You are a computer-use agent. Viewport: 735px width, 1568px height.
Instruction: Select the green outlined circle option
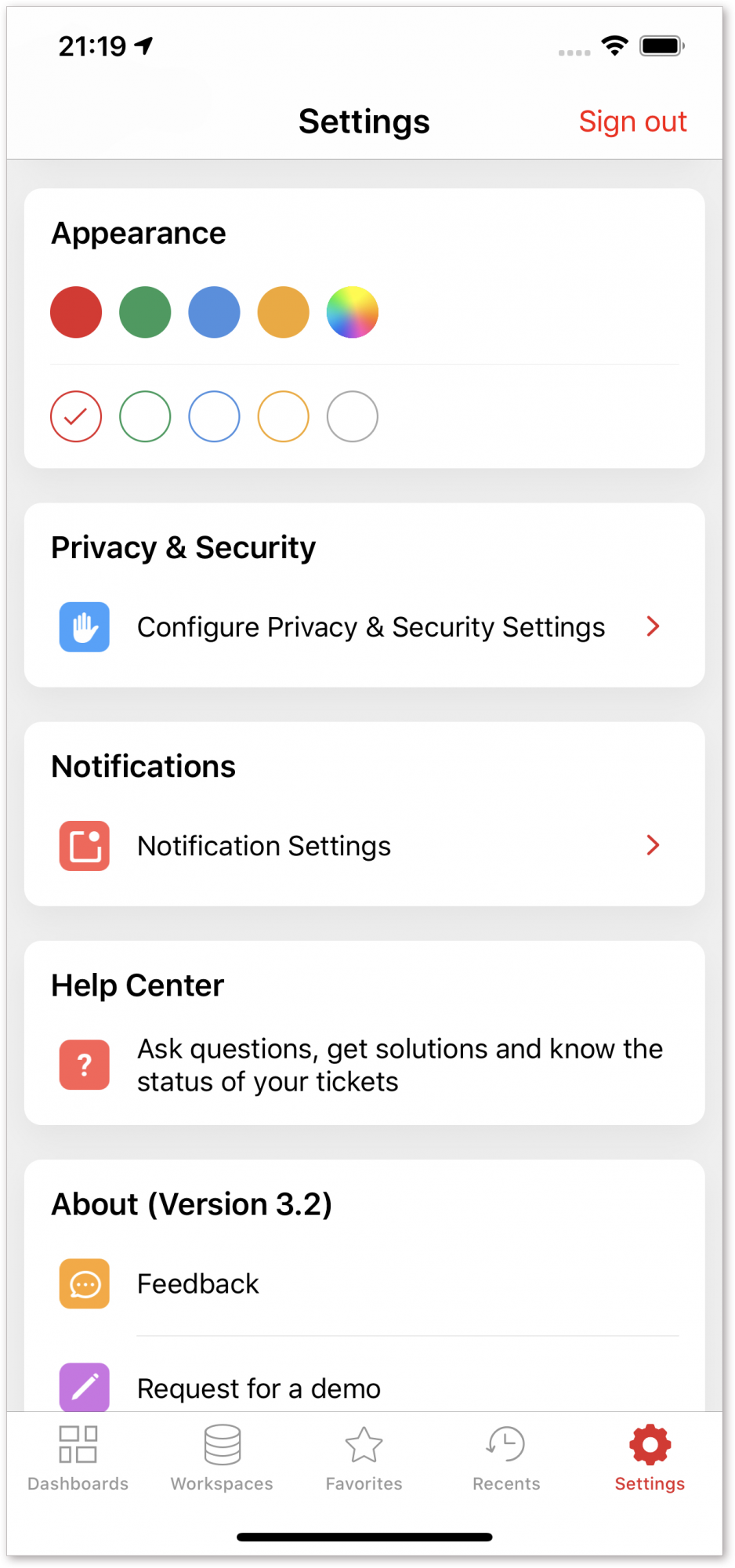145,416
